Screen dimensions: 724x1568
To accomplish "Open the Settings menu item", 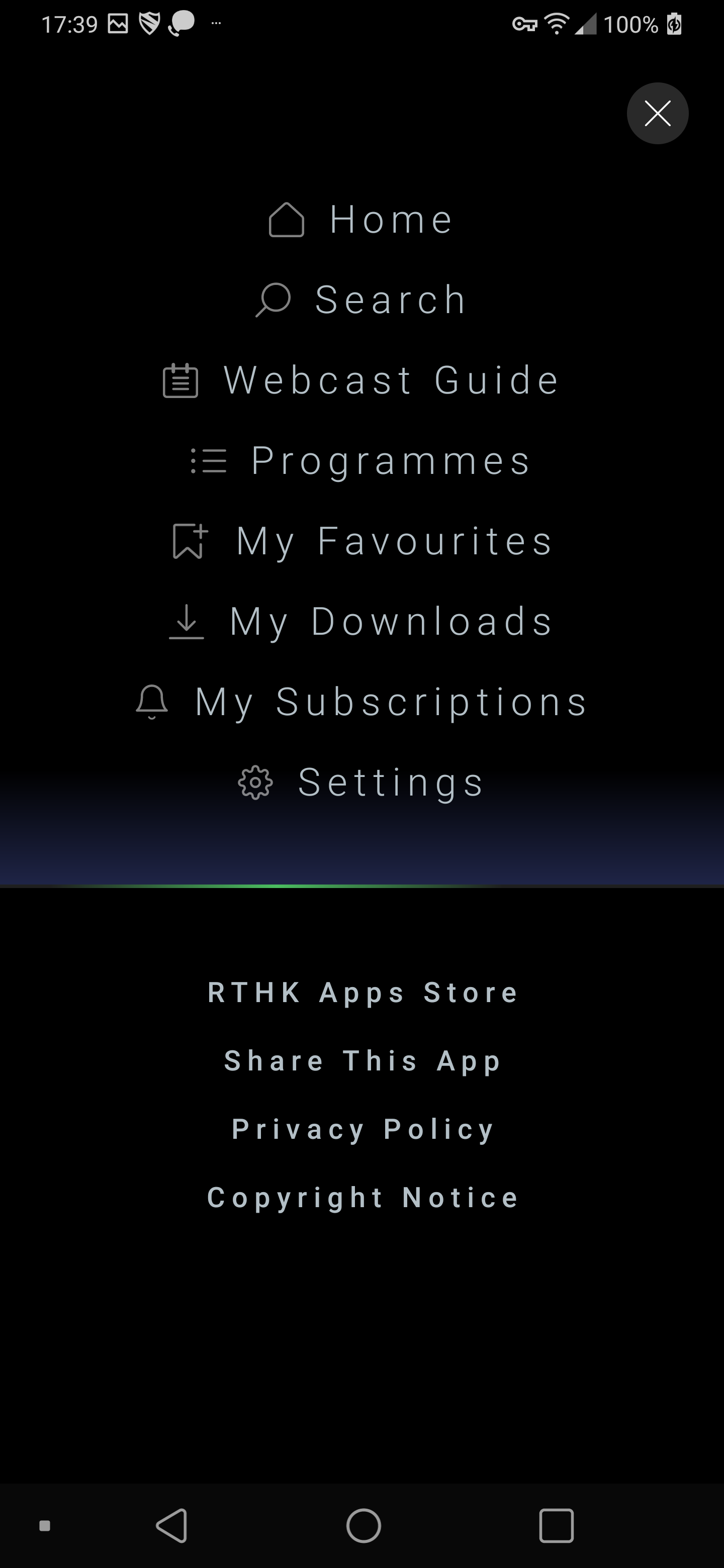I will (361, 782).
